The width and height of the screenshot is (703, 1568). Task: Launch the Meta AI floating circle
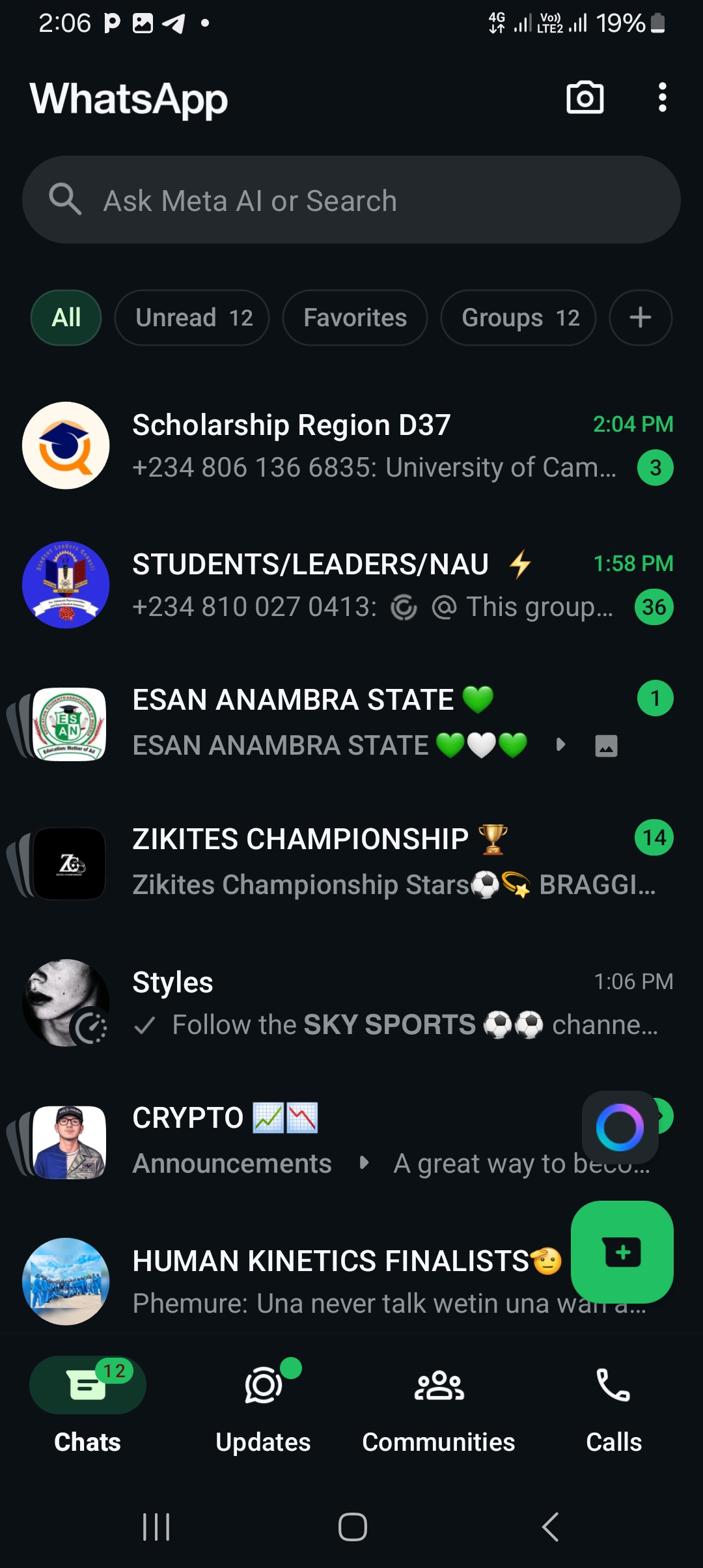620,1127
